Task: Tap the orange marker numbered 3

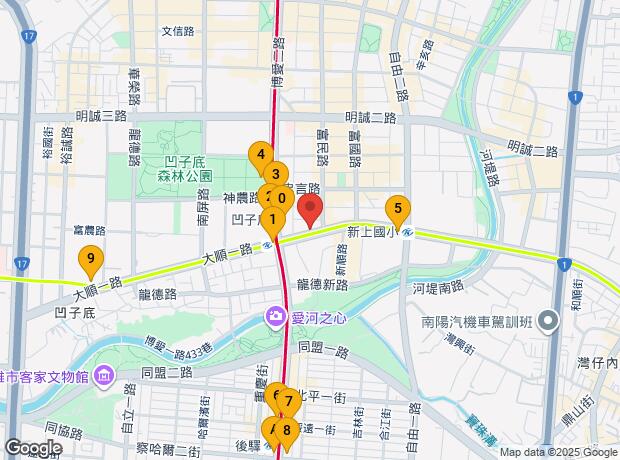Action: coord(276,173)
